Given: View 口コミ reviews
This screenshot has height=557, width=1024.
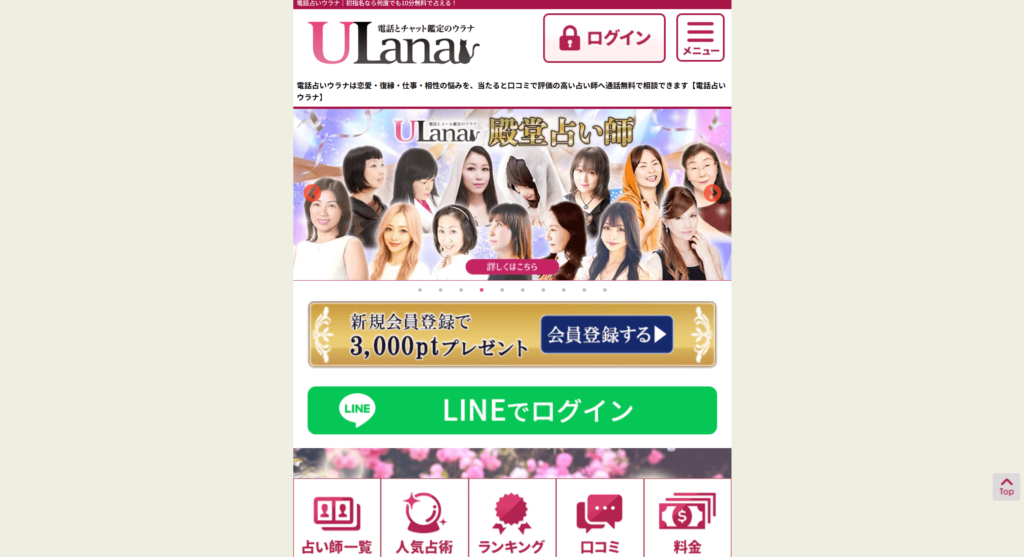Looking at the screenshot, I should pyautogui.click(x=599, y=520).
